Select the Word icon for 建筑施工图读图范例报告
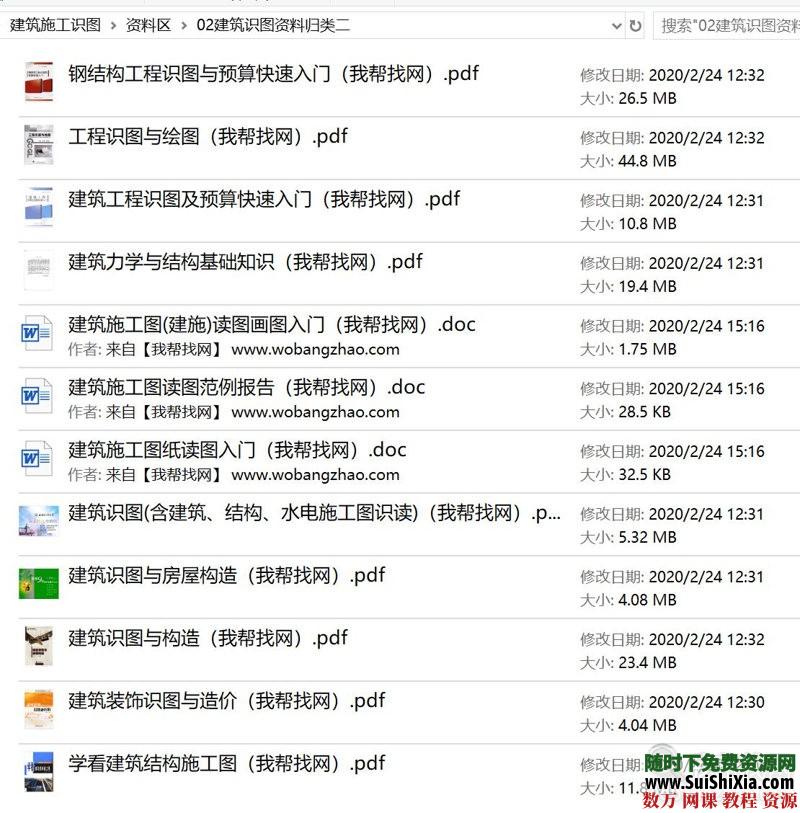This screenshot has width=800, height=813. tap(37, 397)
